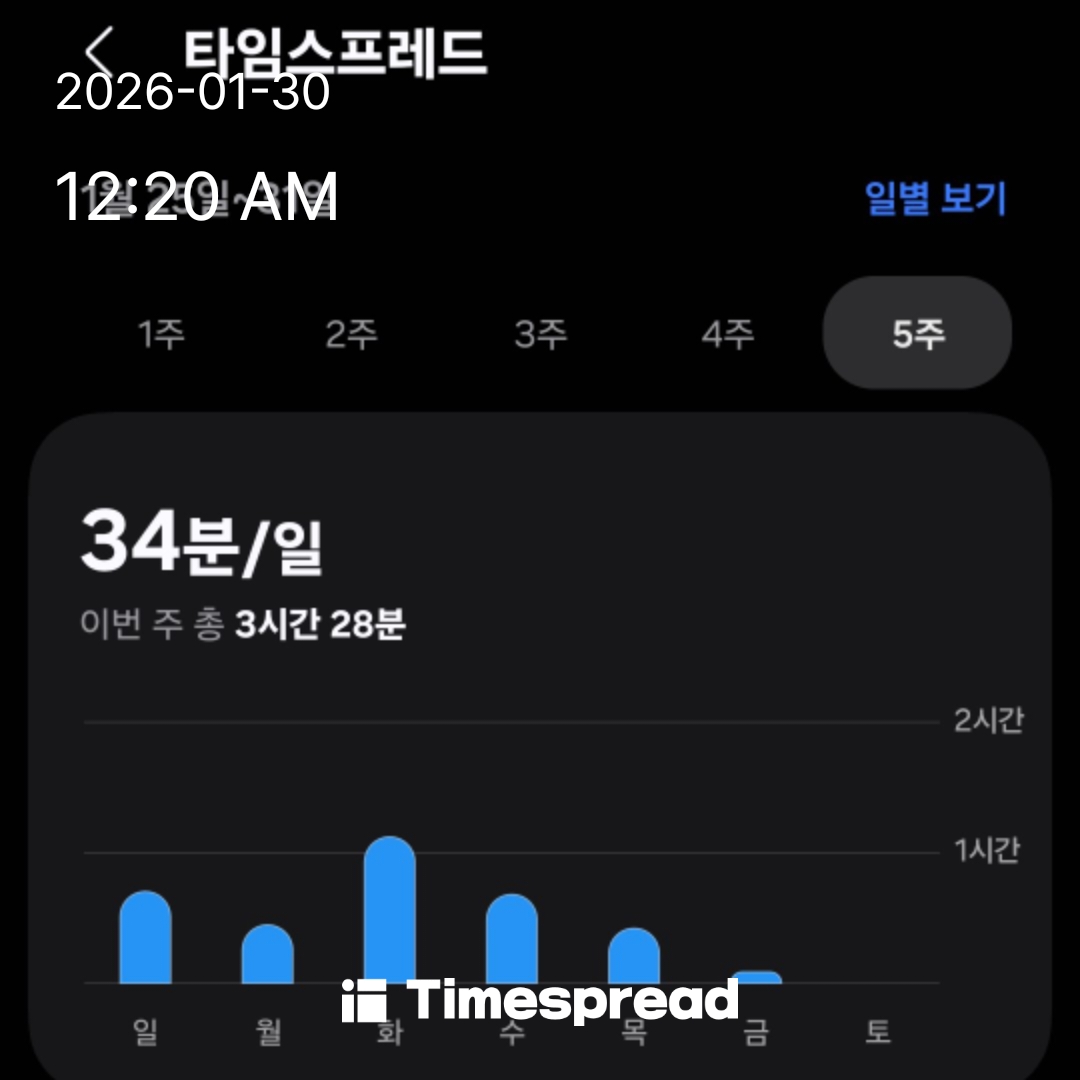
Task: Switch to the 2주 tab
Action: [x=351, y=334]
